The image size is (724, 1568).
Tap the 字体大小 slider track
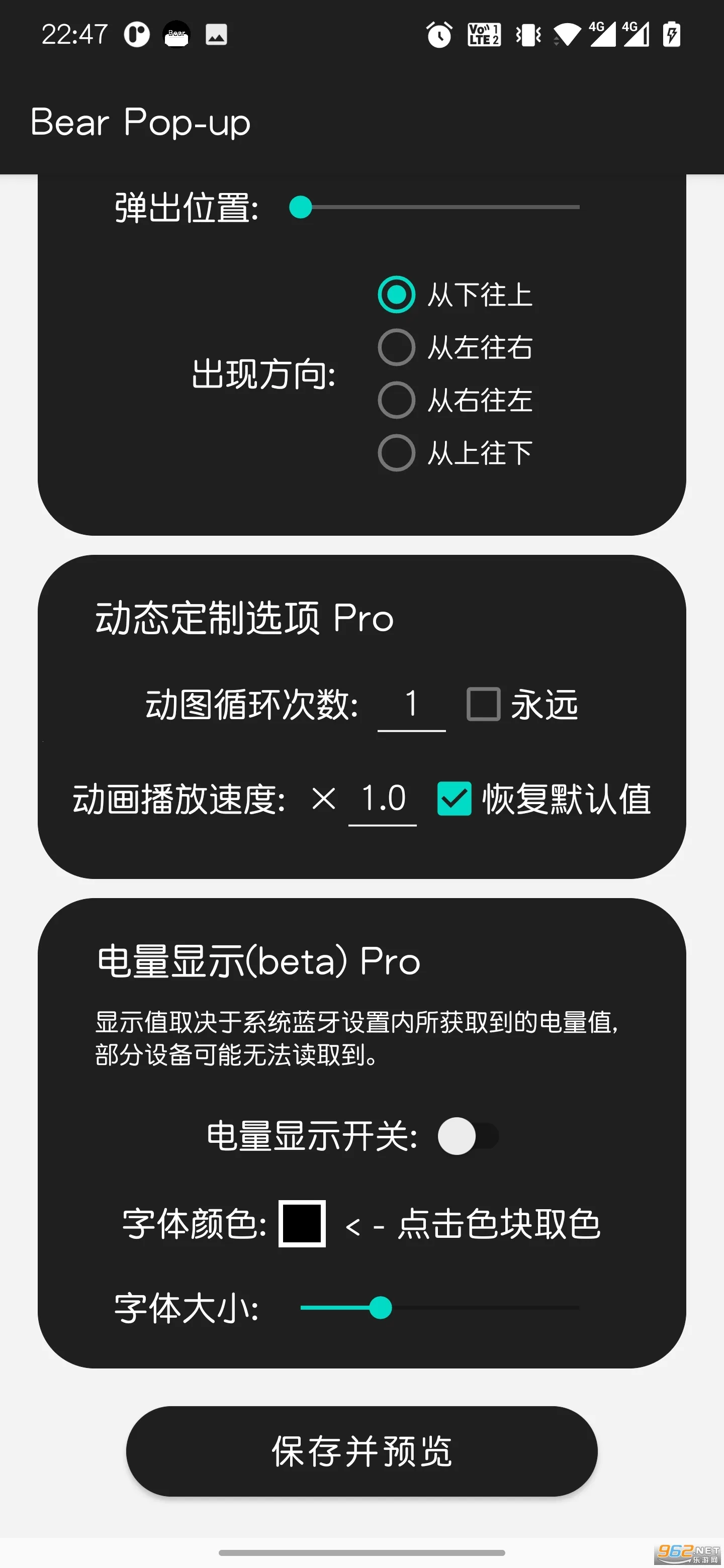click(438, 1308)
